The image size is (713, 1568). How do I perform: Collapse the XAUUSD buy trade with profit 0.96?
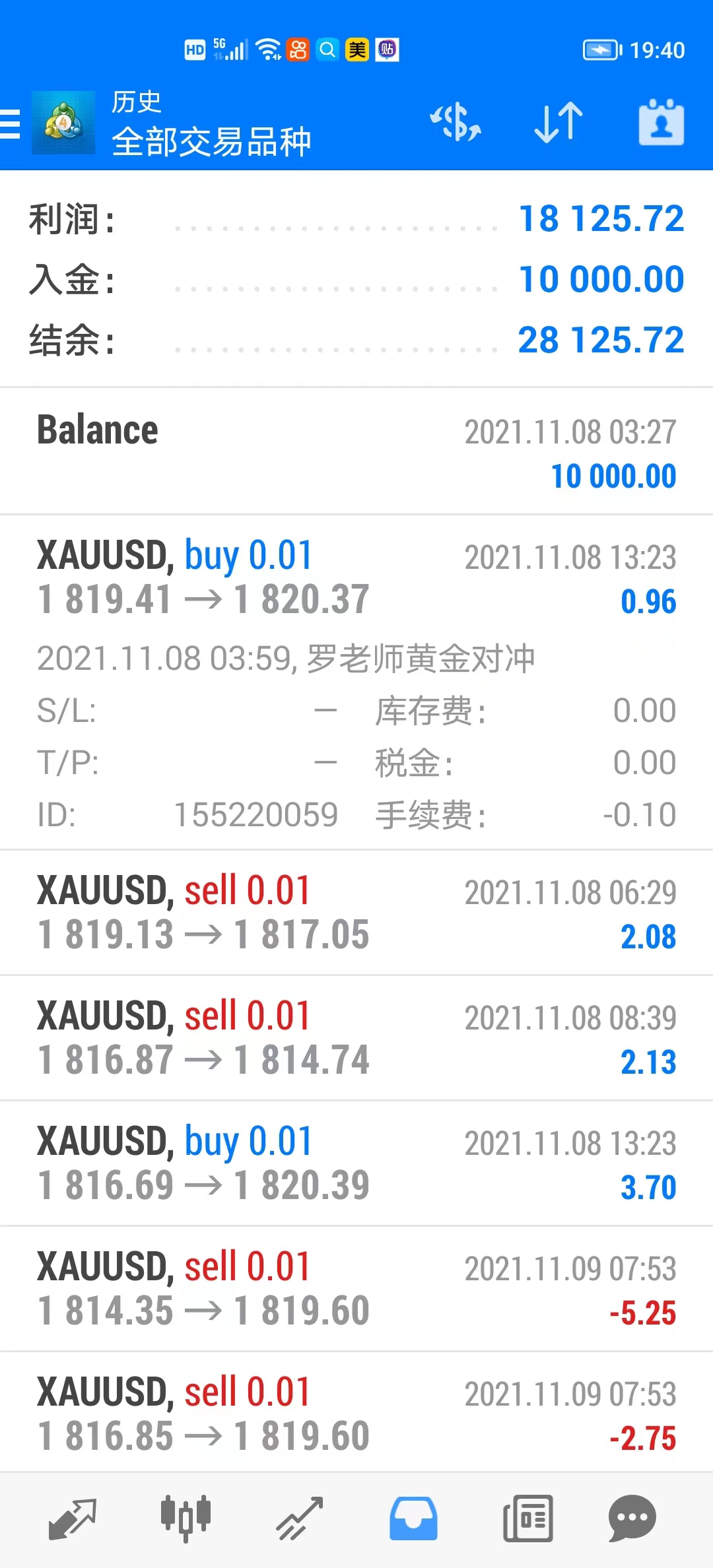coord(356,578)
